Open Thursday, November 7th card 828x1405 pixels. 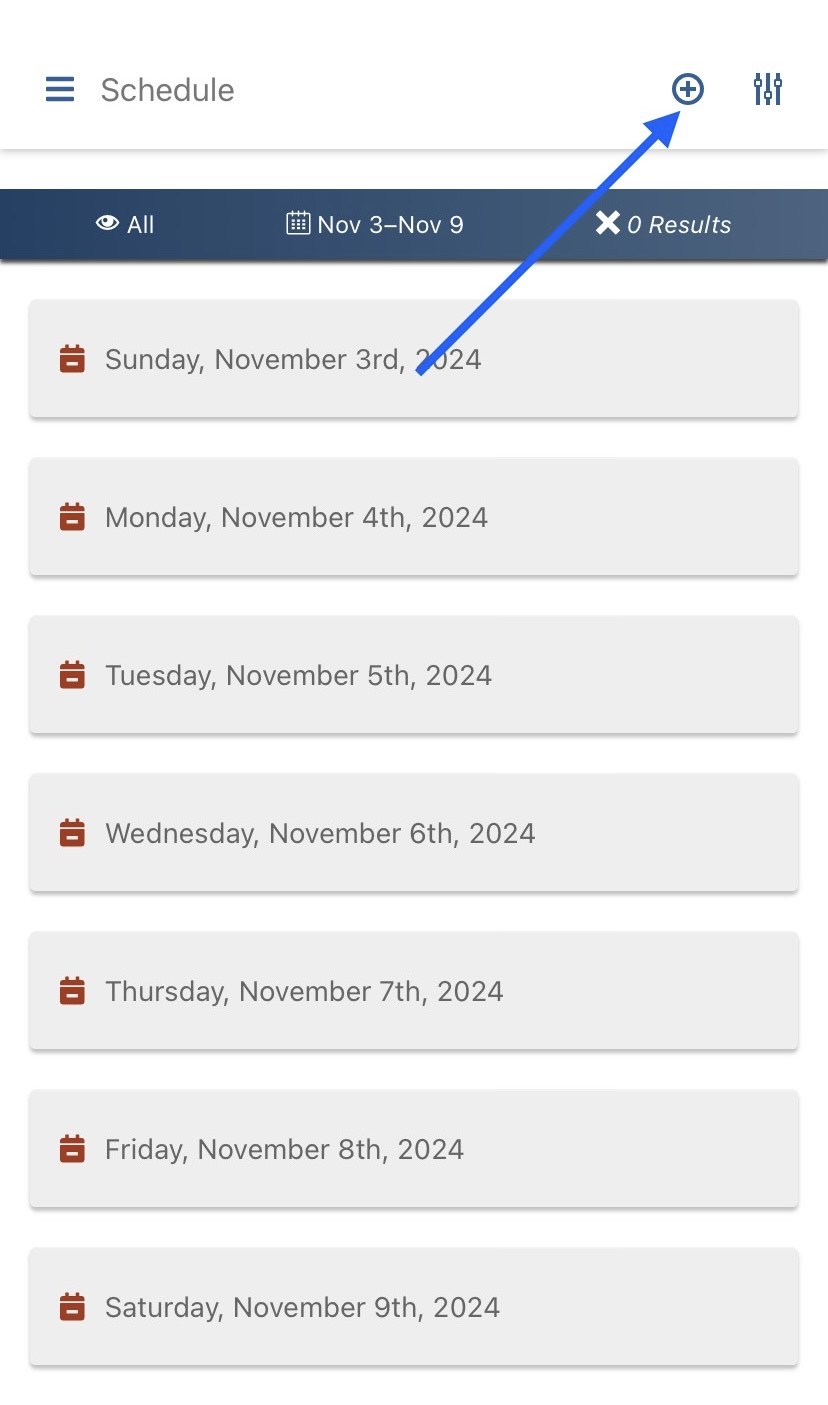pos(414,991)
